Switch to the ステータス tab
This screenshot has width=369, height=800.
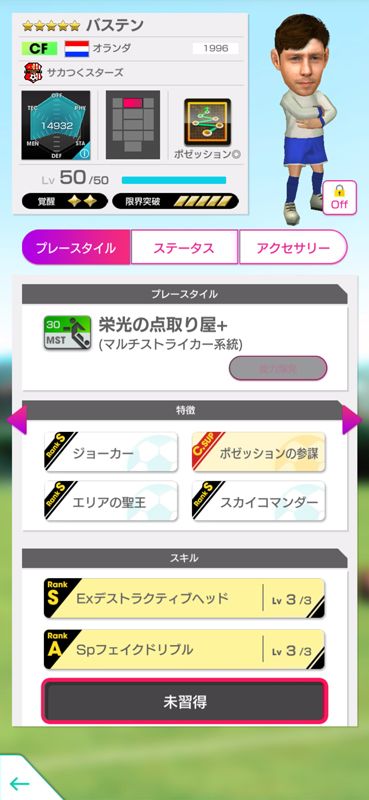pyautogui.click(x=184, y=248)
